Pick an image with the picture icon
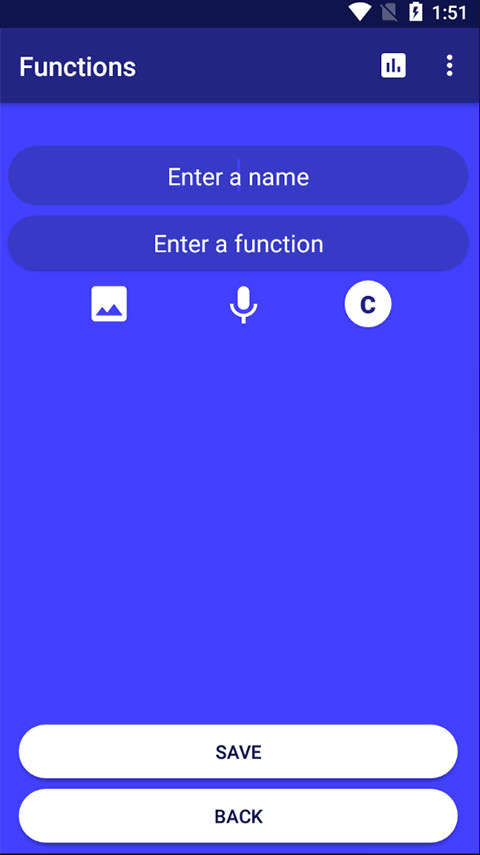This screenshot has width=480, height=855. coord(109,304)
